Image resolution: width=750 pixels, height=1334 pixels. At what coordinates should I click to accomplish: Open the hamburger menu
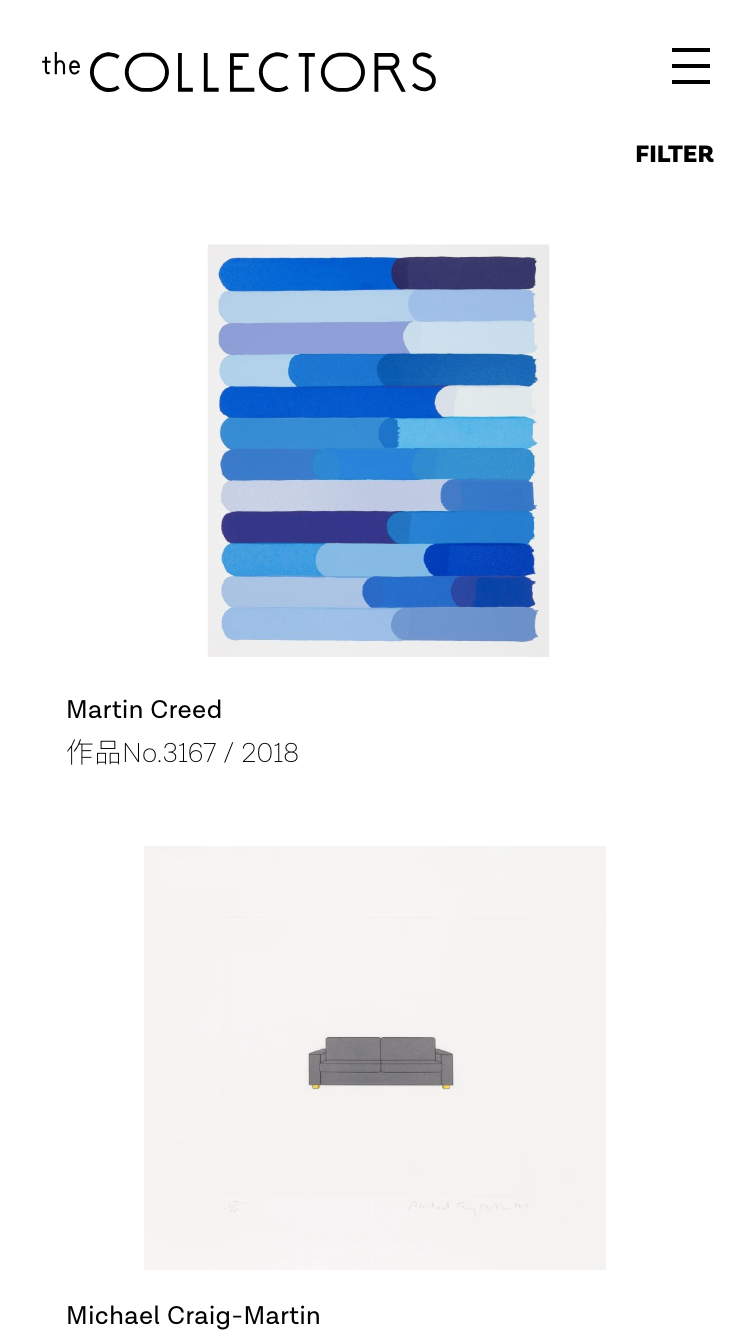[x=691, y=66]
